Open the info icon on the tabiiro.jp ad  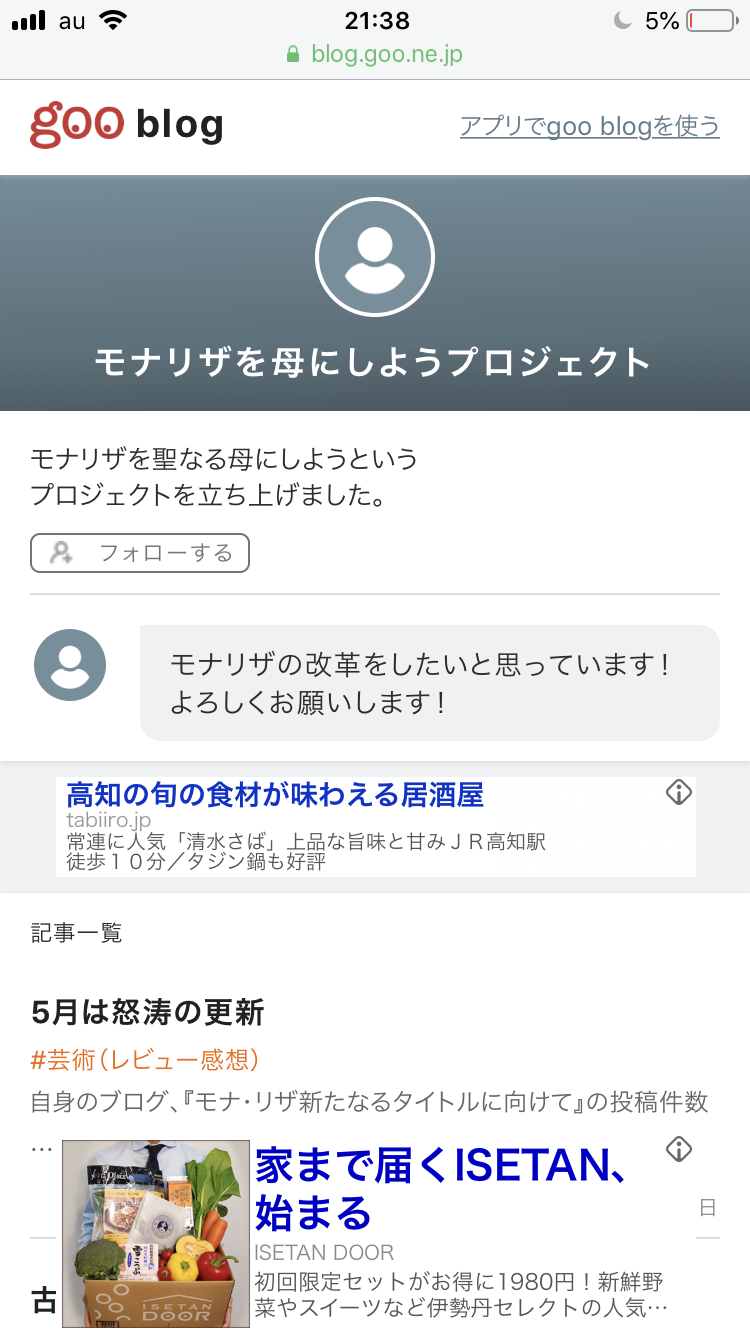point(679,793)
